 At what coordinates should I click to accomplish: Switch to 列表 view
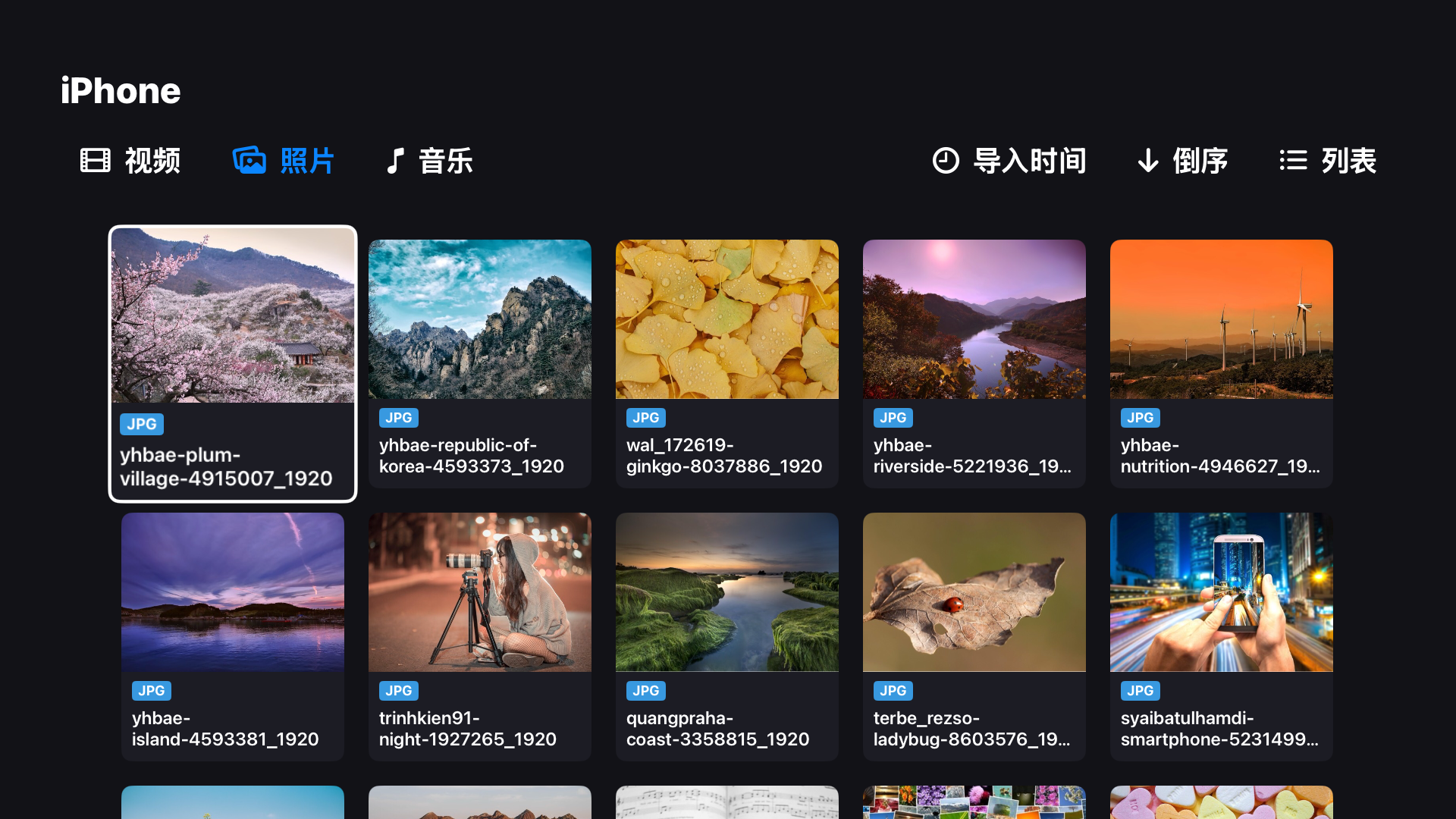(1328, 161)
